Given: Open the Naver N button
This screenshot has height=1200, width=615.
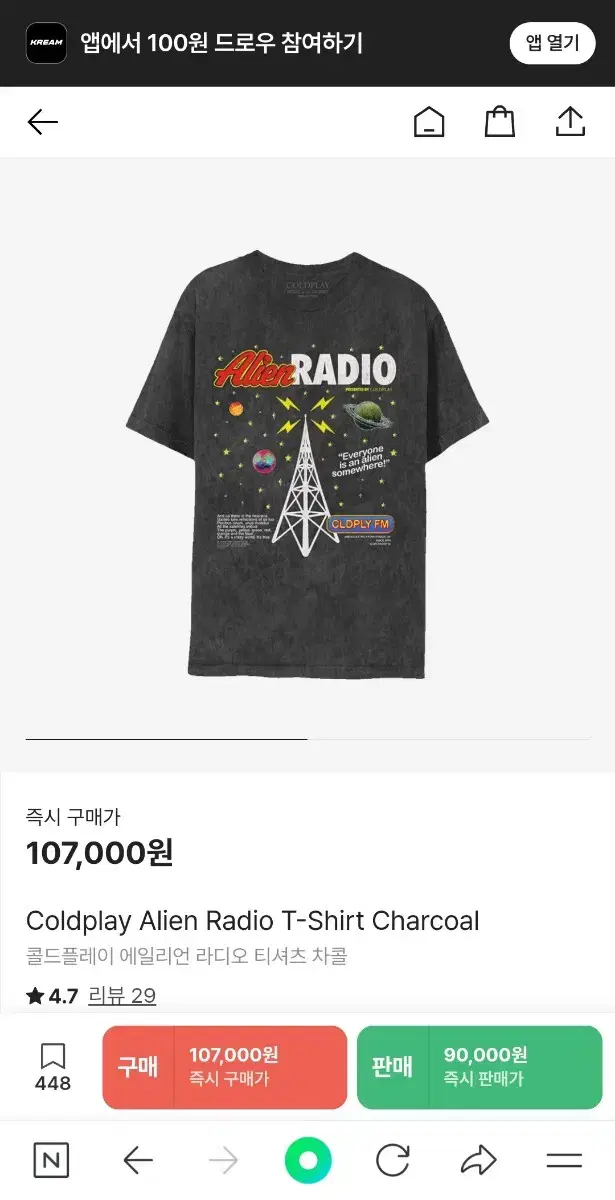Looking at the screenshot, I should (51, 1160).
